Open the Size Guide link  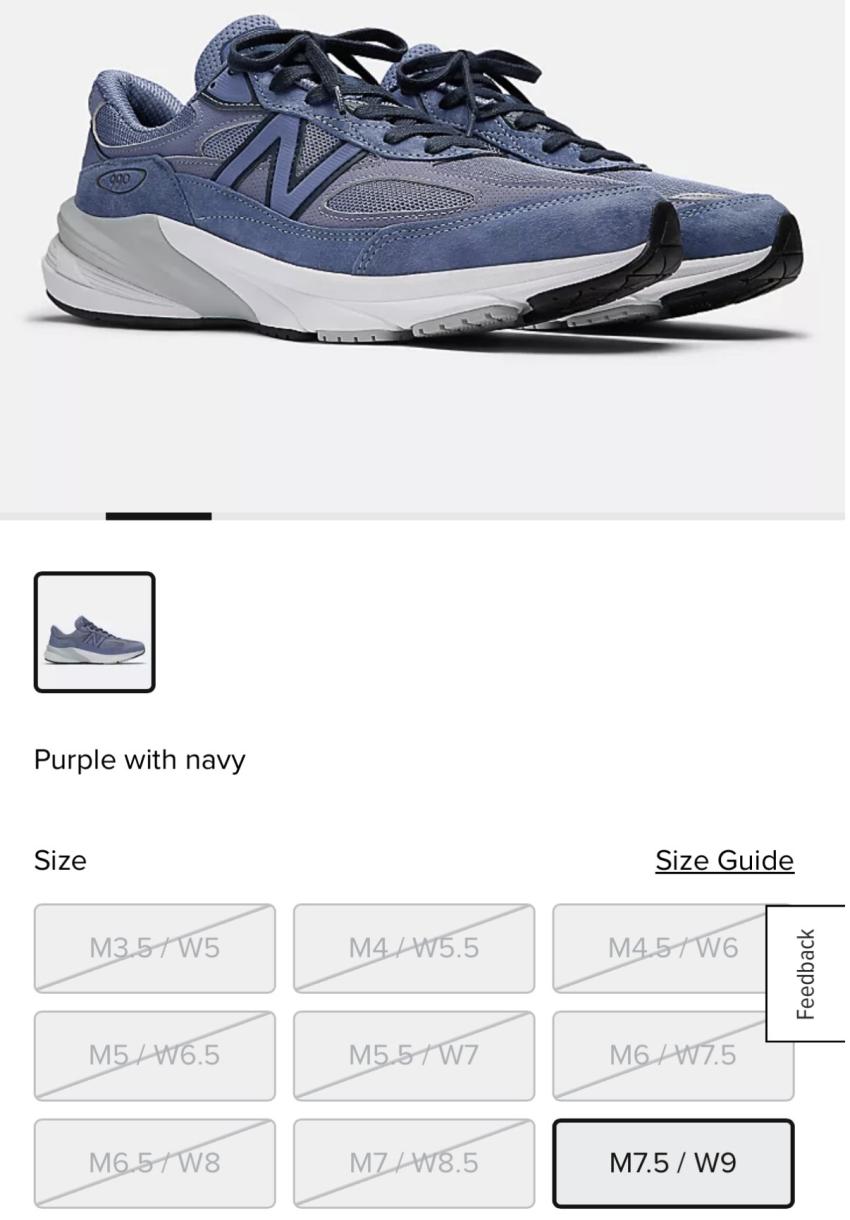coord(724,861)
